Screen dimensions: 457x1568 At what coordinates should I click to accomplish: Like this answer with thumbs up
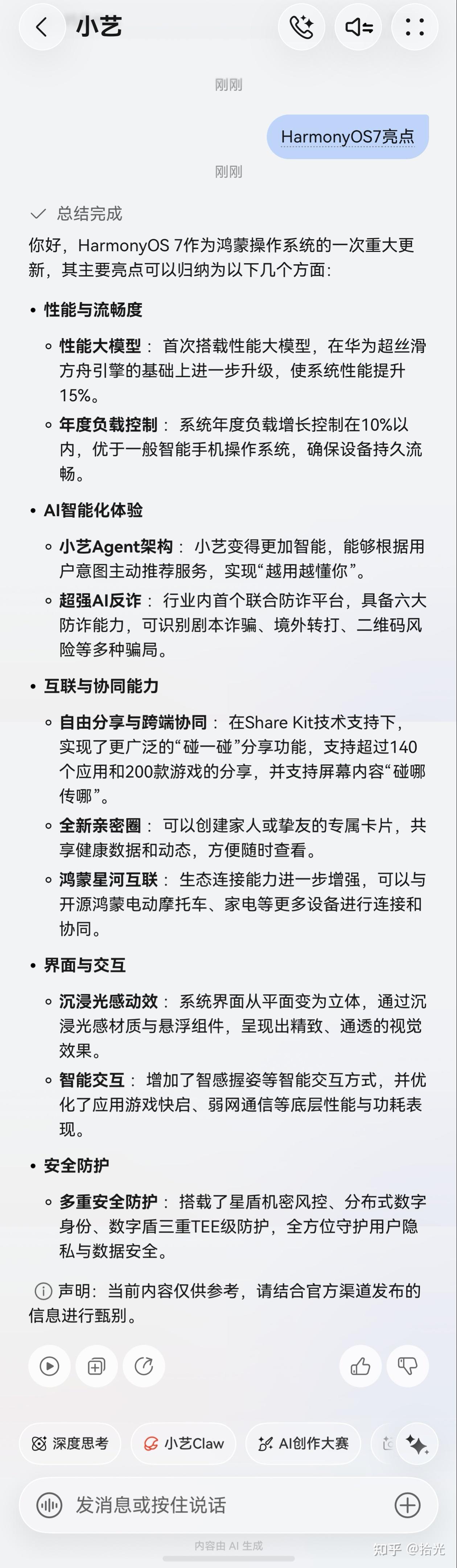point(360,1366)
